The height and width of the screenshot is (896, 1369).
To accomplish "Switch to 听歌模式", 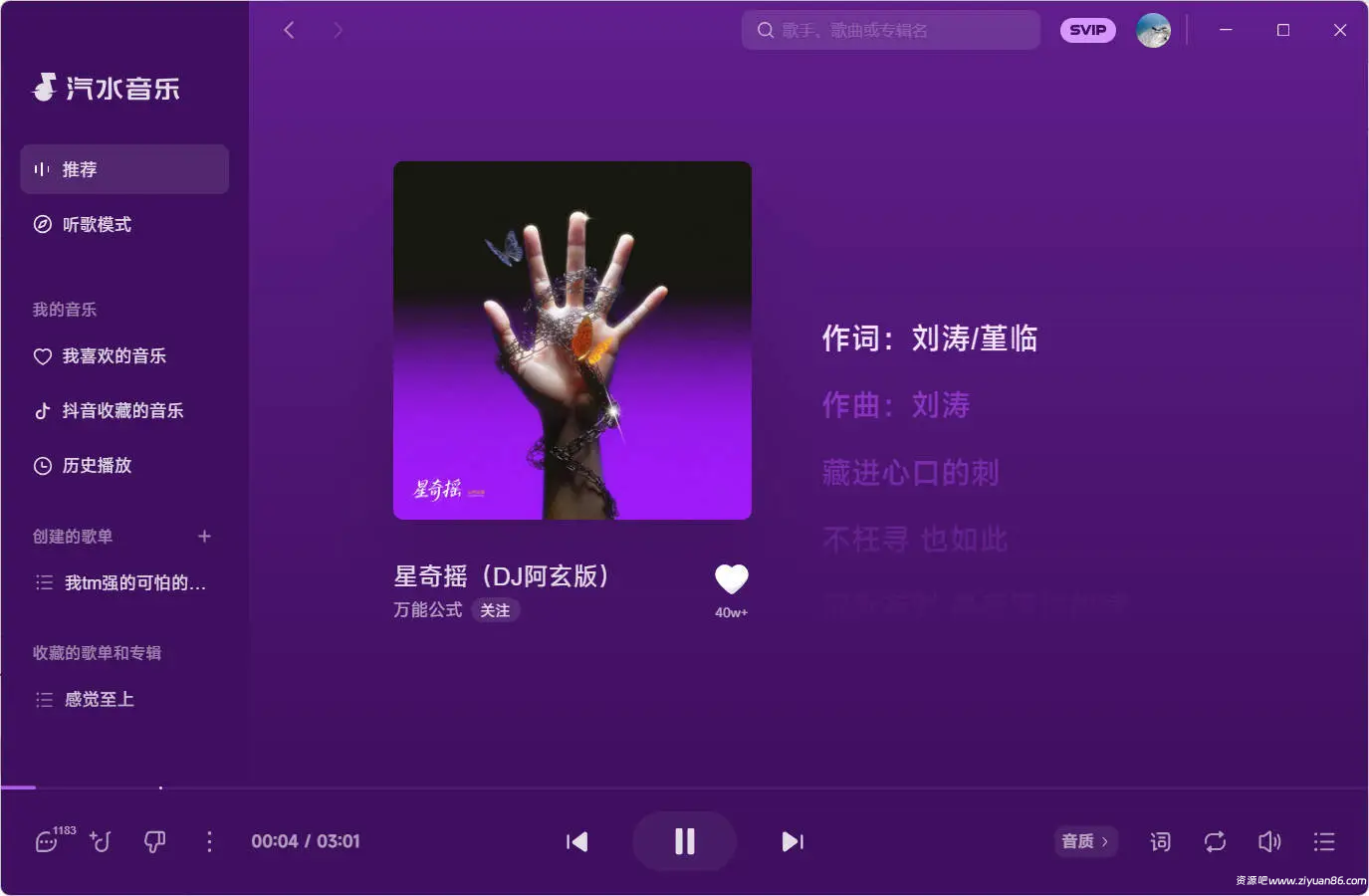I will click(x=97, y=225).
